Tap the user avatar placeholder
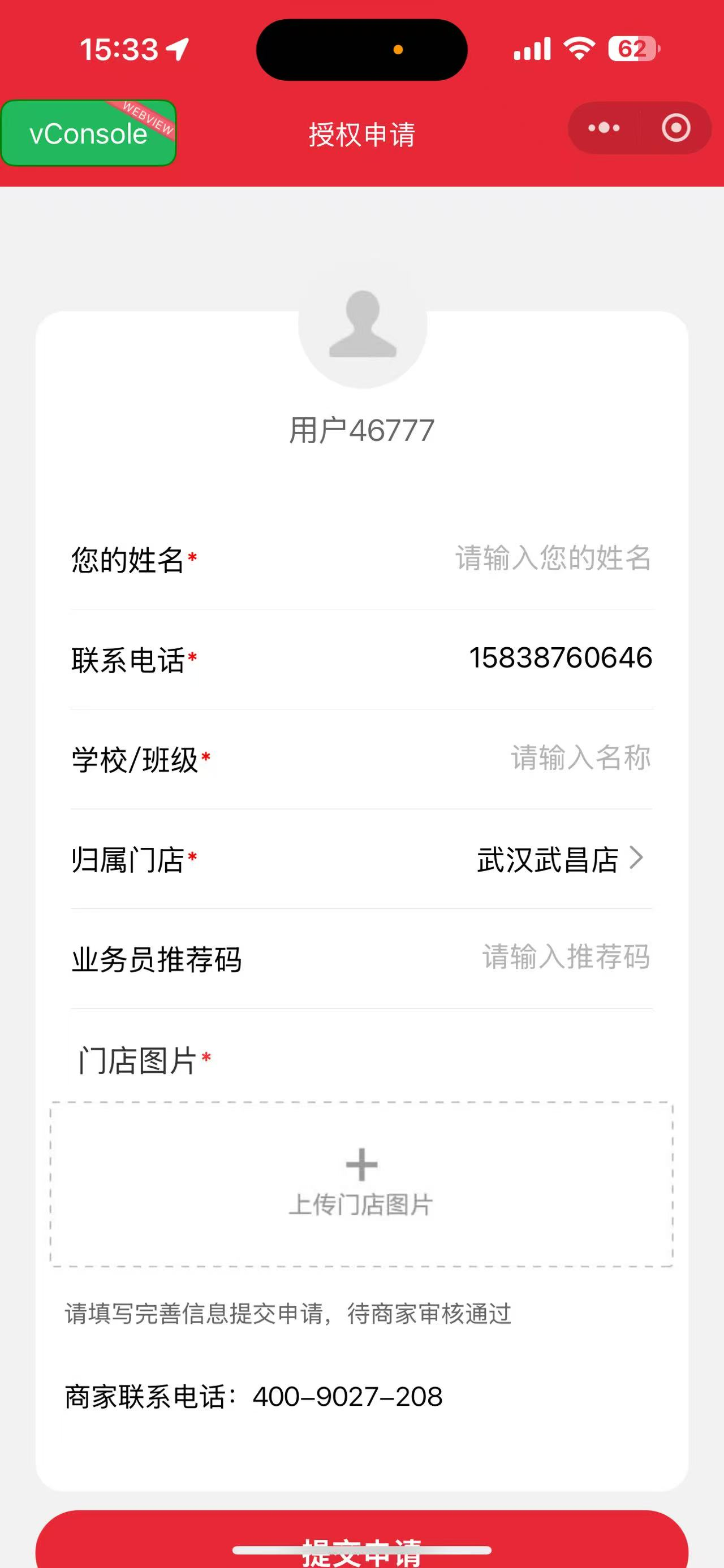 [x=363, y=323]
